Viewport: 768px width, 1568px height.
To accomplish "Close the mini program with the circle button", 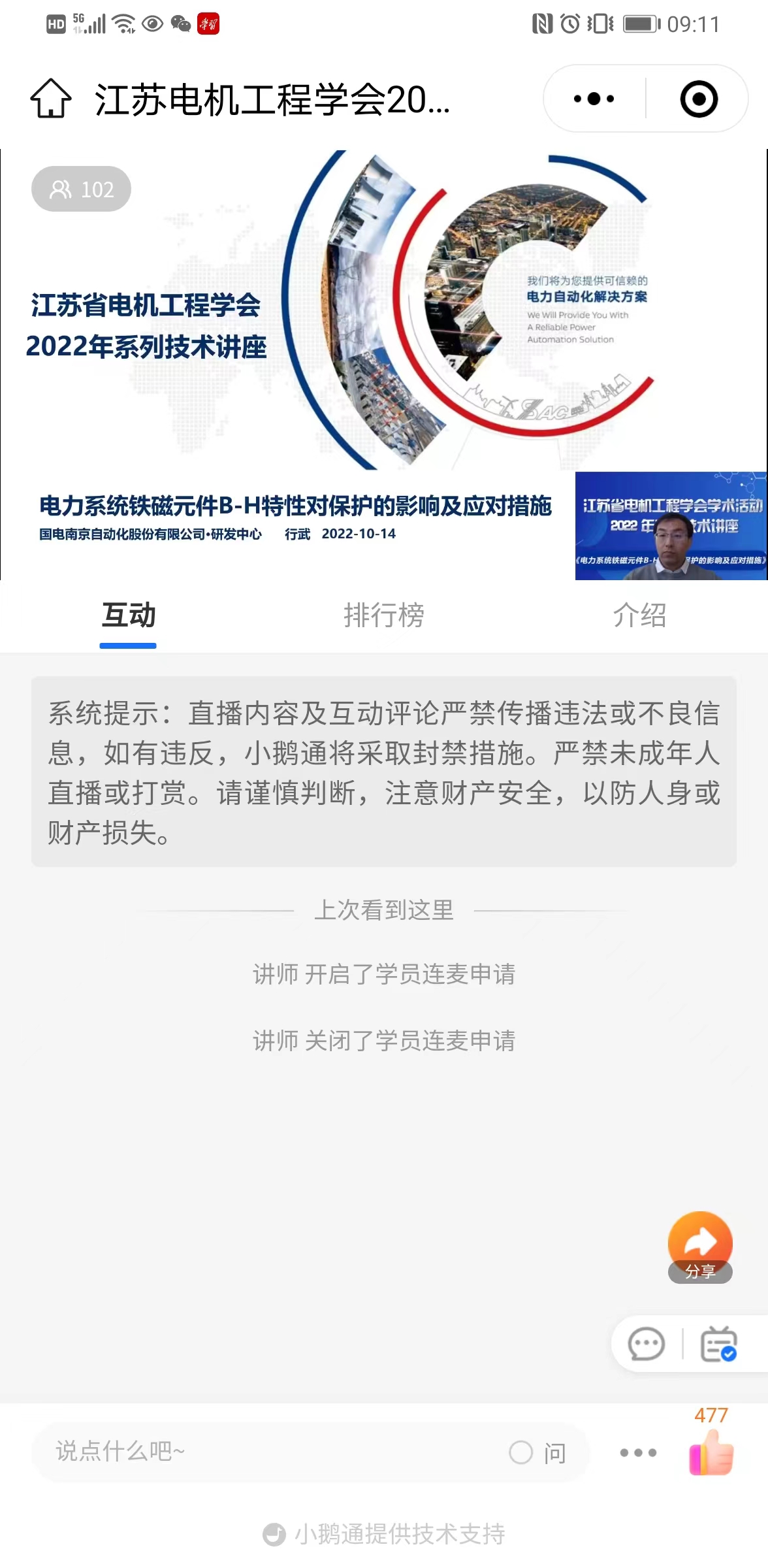I will (x=698, y=99).
